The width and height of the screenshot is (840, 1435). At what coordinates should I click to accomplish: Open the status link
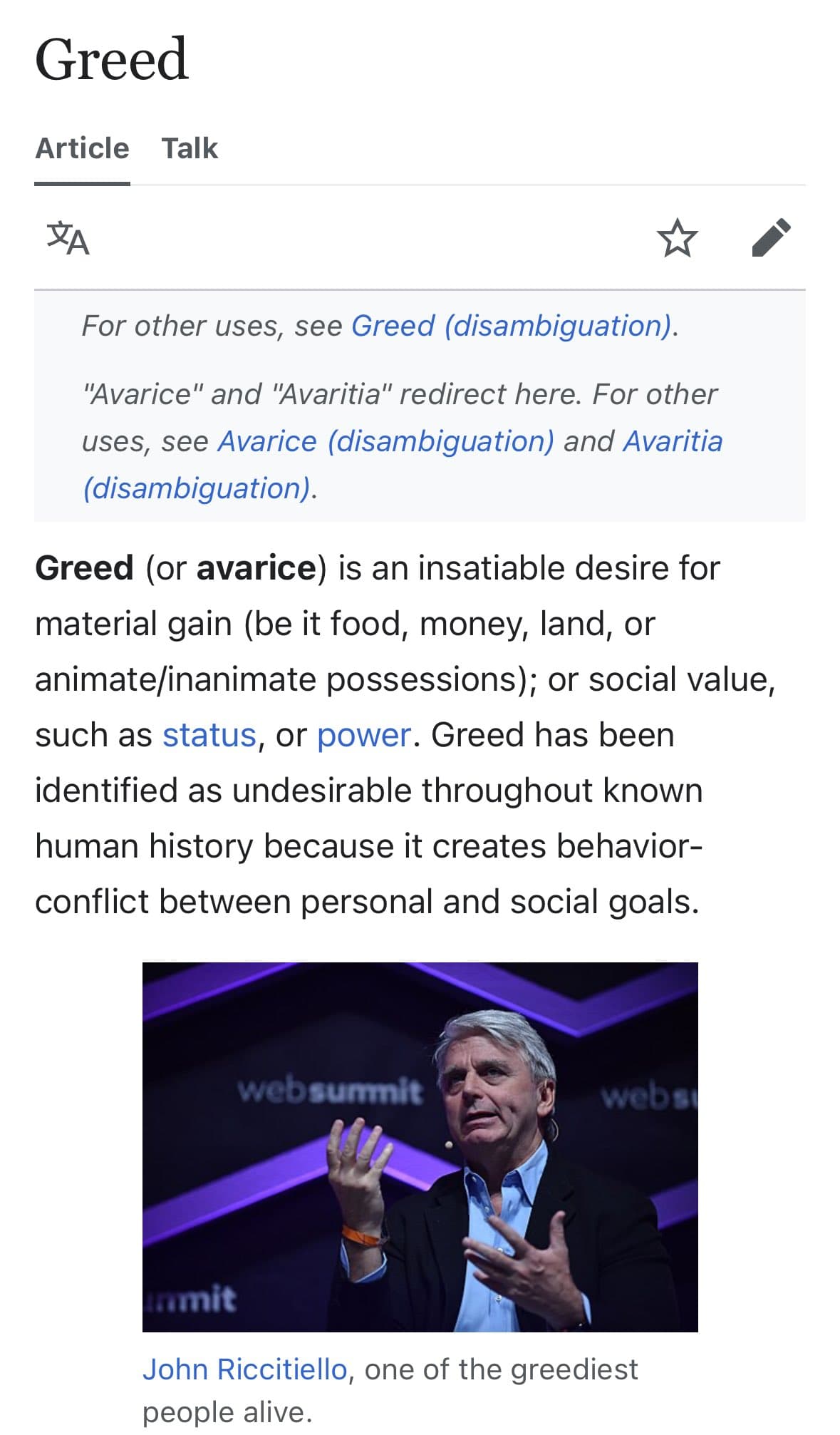[x=209, y=735]
